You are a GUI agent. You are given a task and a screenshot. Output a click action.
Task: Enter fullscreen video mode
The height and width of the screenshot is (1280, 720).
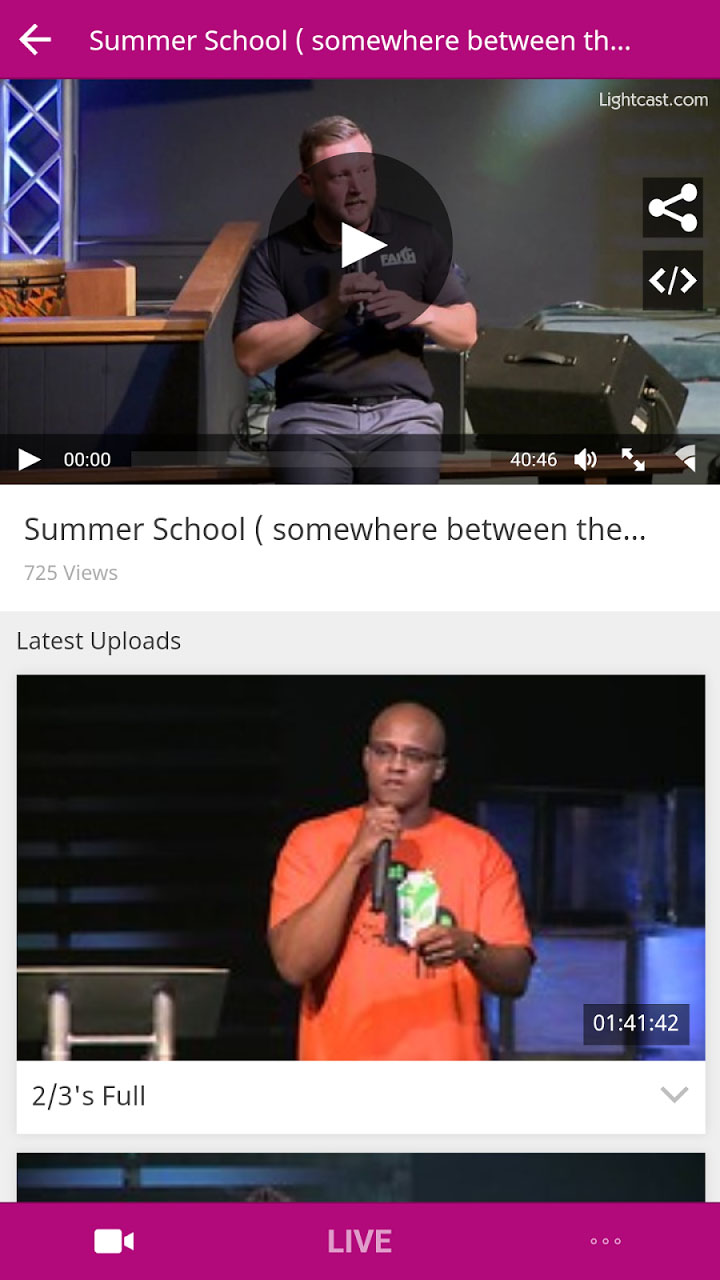(x=633, y=459)
